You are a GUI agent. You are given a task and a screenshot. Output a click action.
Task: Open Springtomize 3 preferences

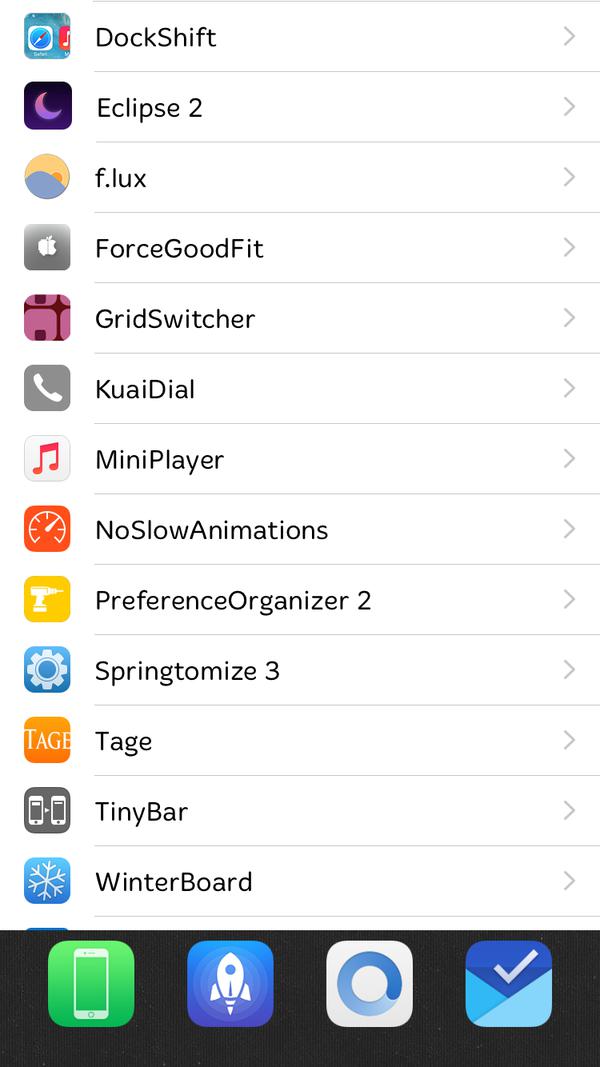[x=300, y=670]
